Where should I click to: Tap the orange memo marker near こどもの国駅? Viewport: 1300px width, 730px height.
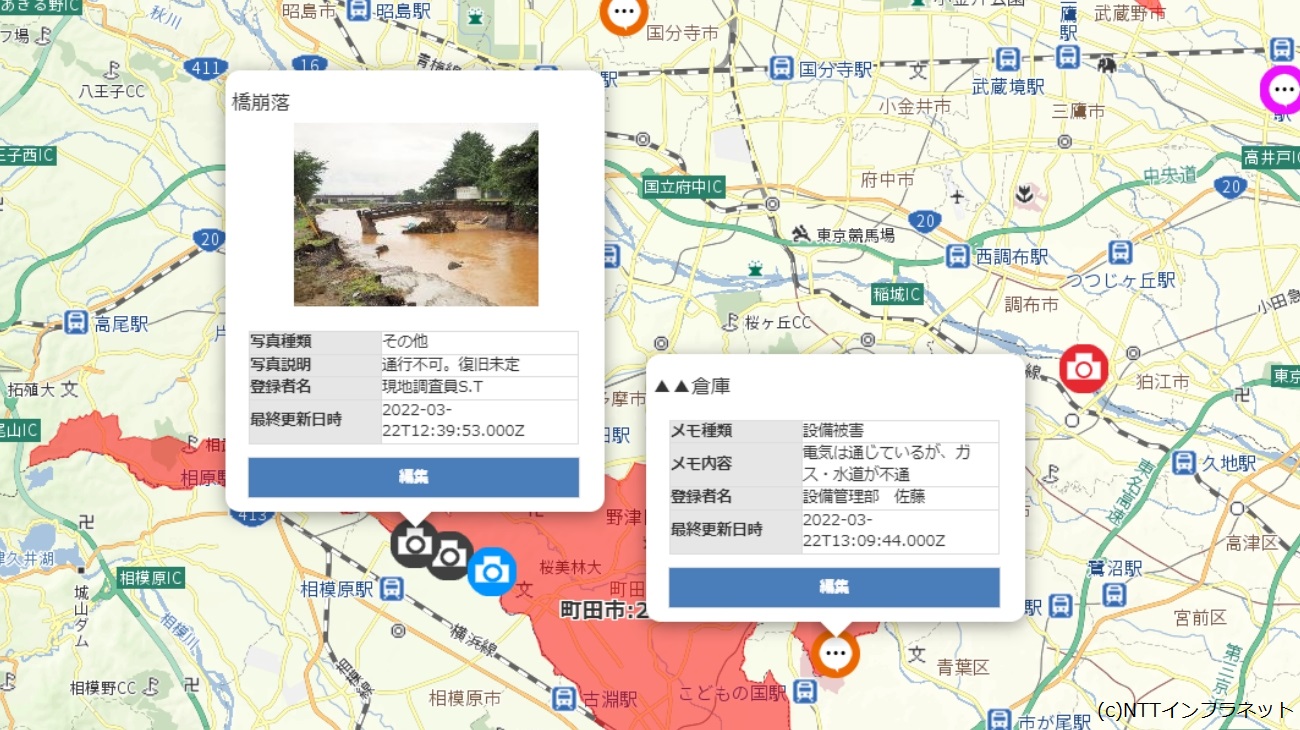(835, 655)
